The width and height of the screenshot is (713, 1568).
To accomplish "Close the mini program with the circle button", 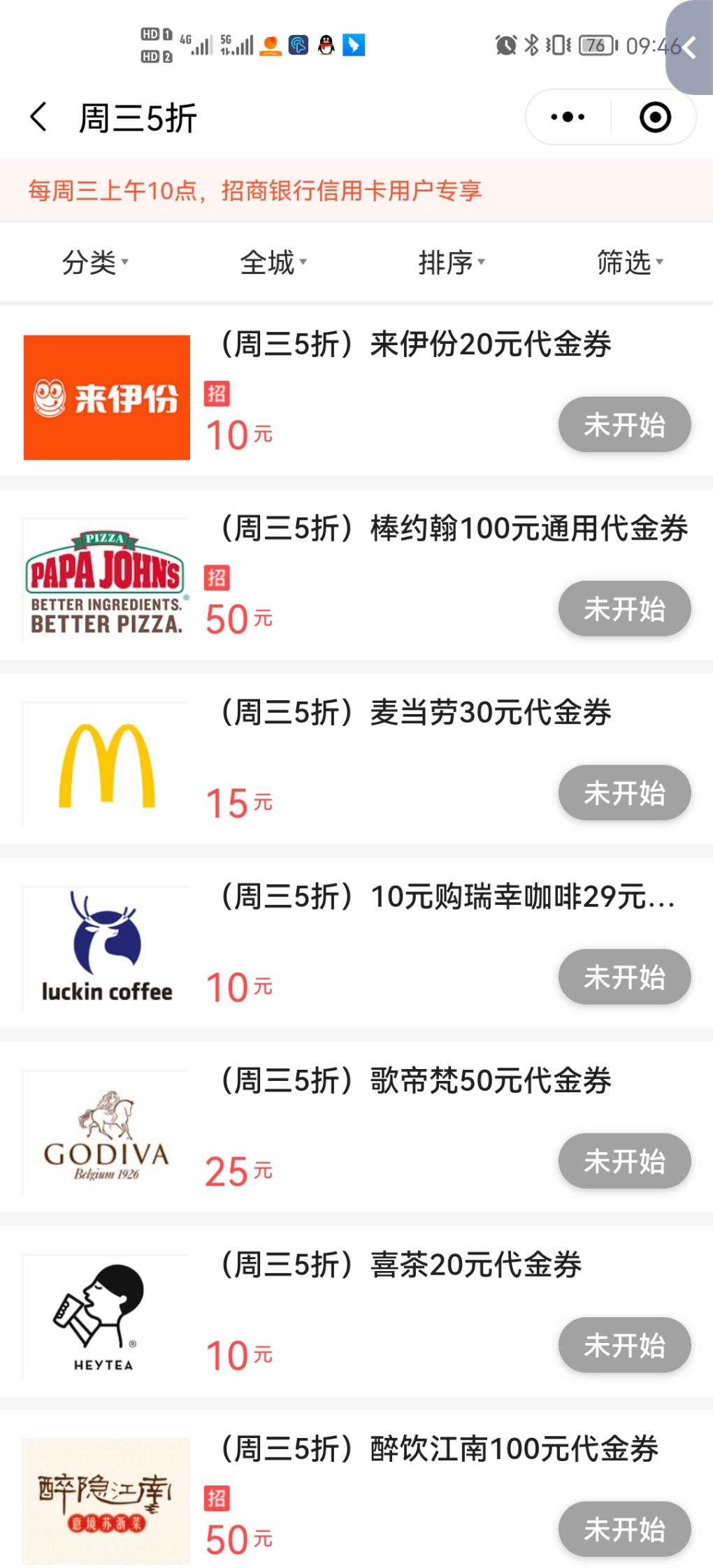I will pos(655,117).
